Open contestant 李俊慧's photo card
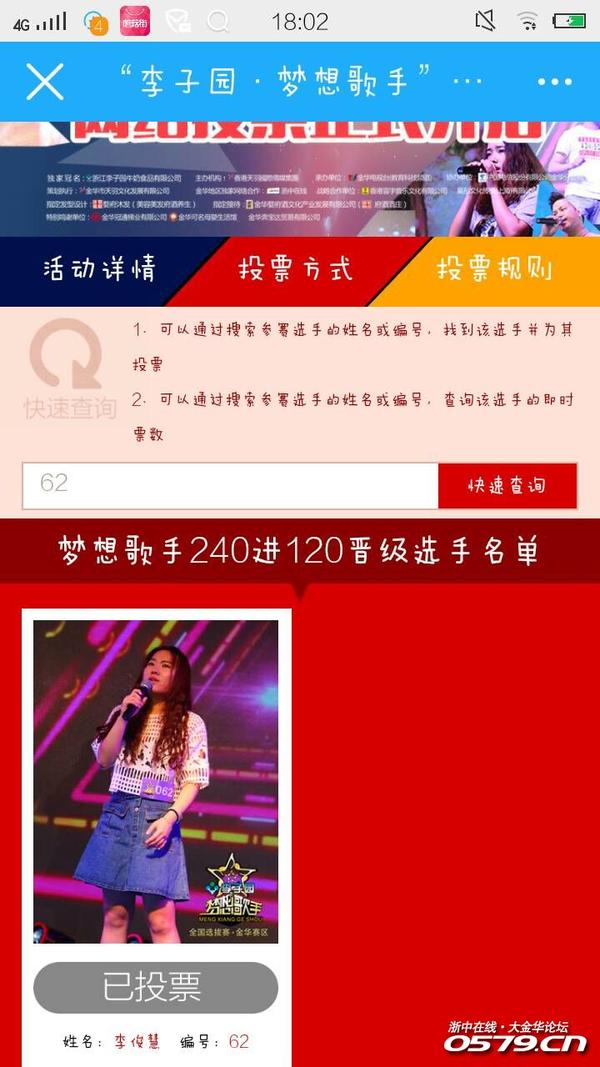This screenshot has height=1067, width=600. pyautogui.click(x=155, y=780)
